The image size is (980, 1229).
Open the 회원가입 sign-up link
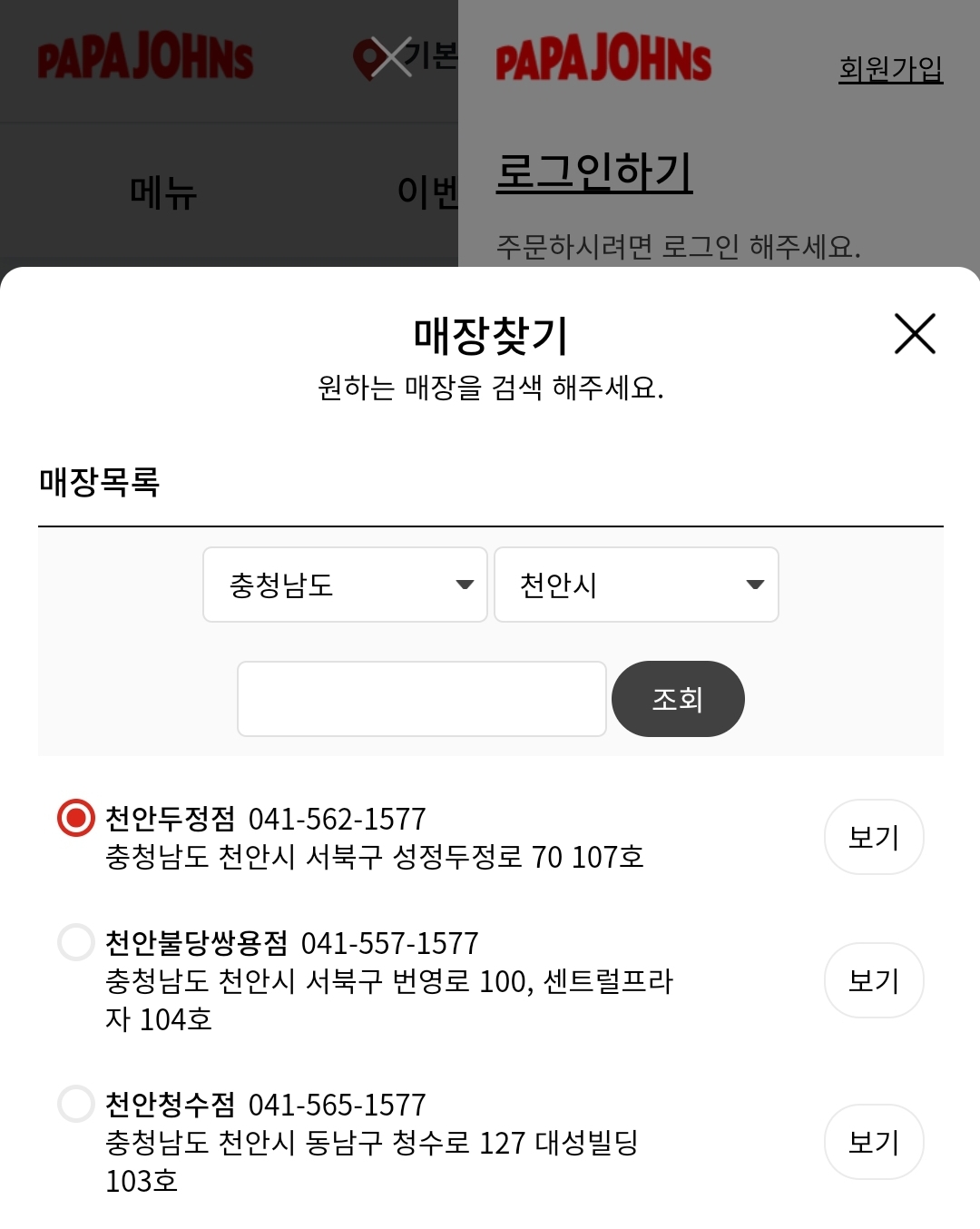(x=890, y=68)
